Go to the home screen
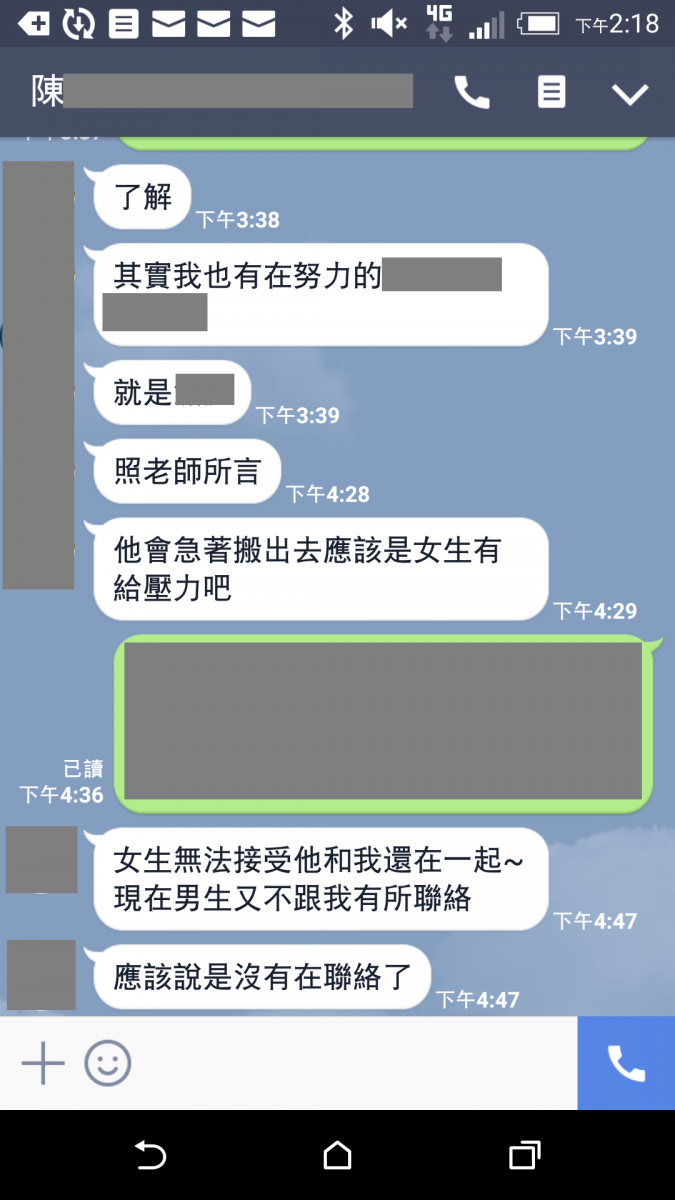The height and width of the screenshot is (1200, 675). coord(338,1156)
